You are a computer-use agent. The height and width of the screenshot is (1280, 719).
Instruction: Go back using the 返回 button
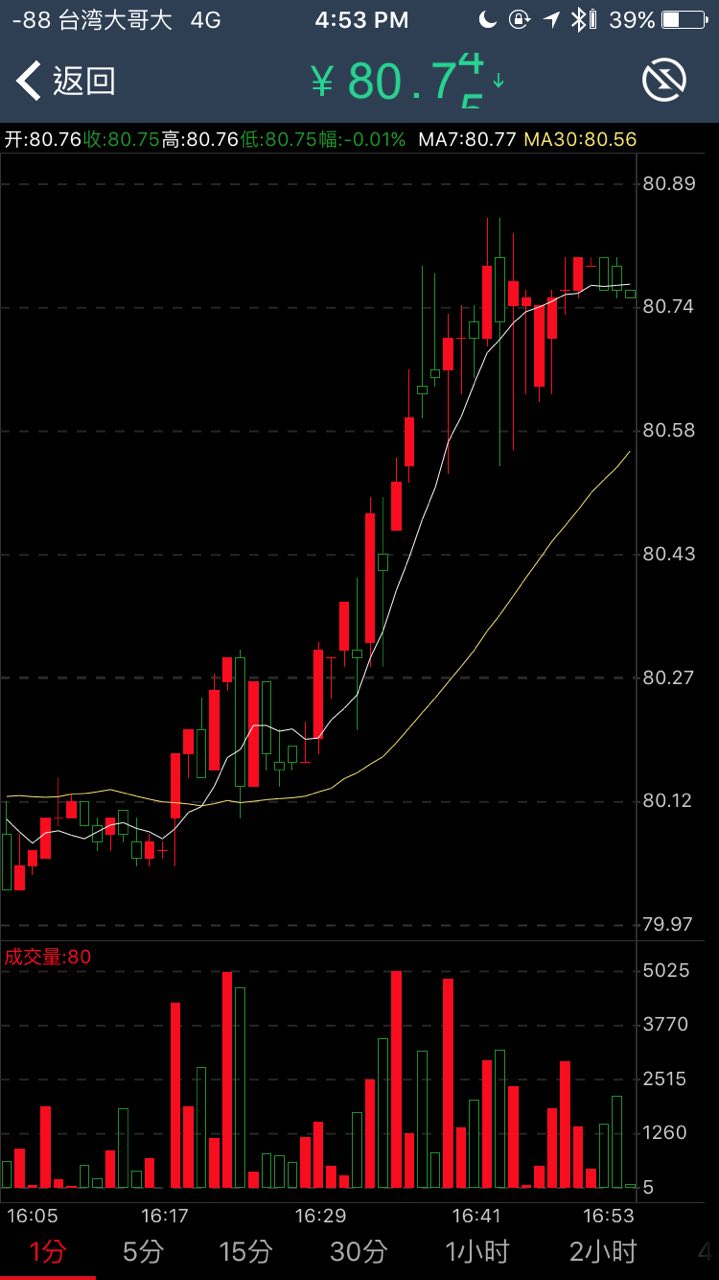[66, 80]
